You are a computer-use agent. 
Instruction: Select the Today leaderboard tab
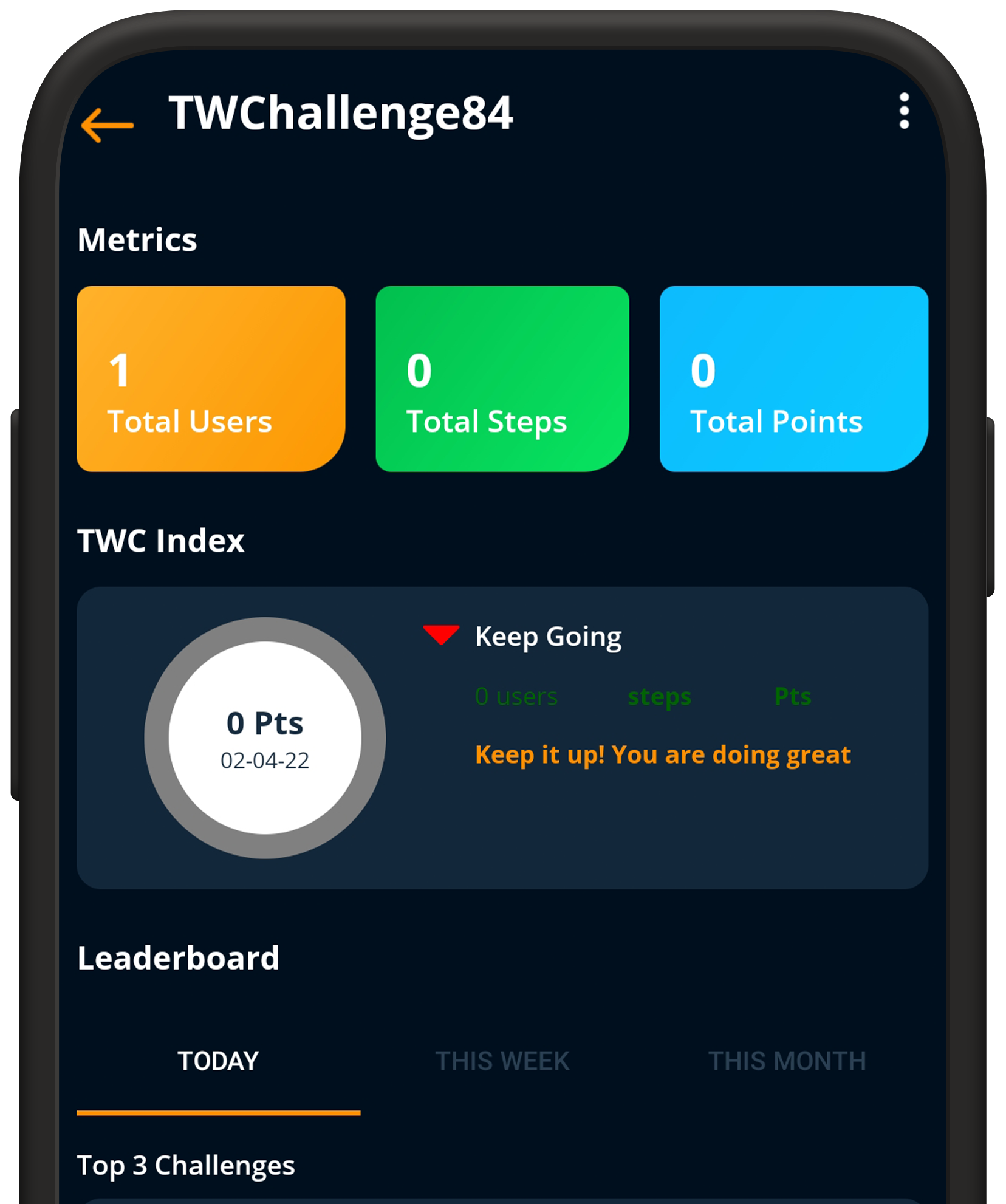(218, 1061)
